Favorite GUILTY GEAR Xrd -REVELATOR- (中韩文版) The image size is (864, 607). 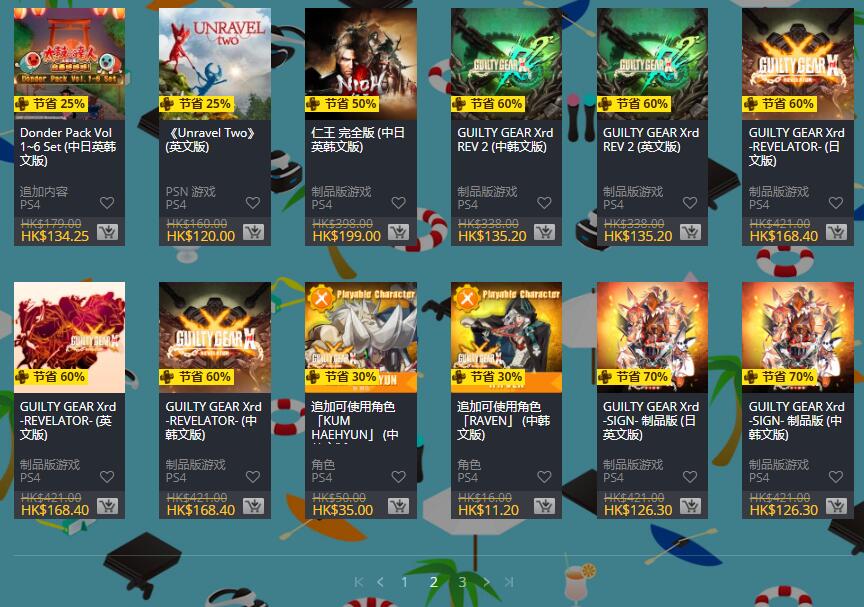click(253, 477)
